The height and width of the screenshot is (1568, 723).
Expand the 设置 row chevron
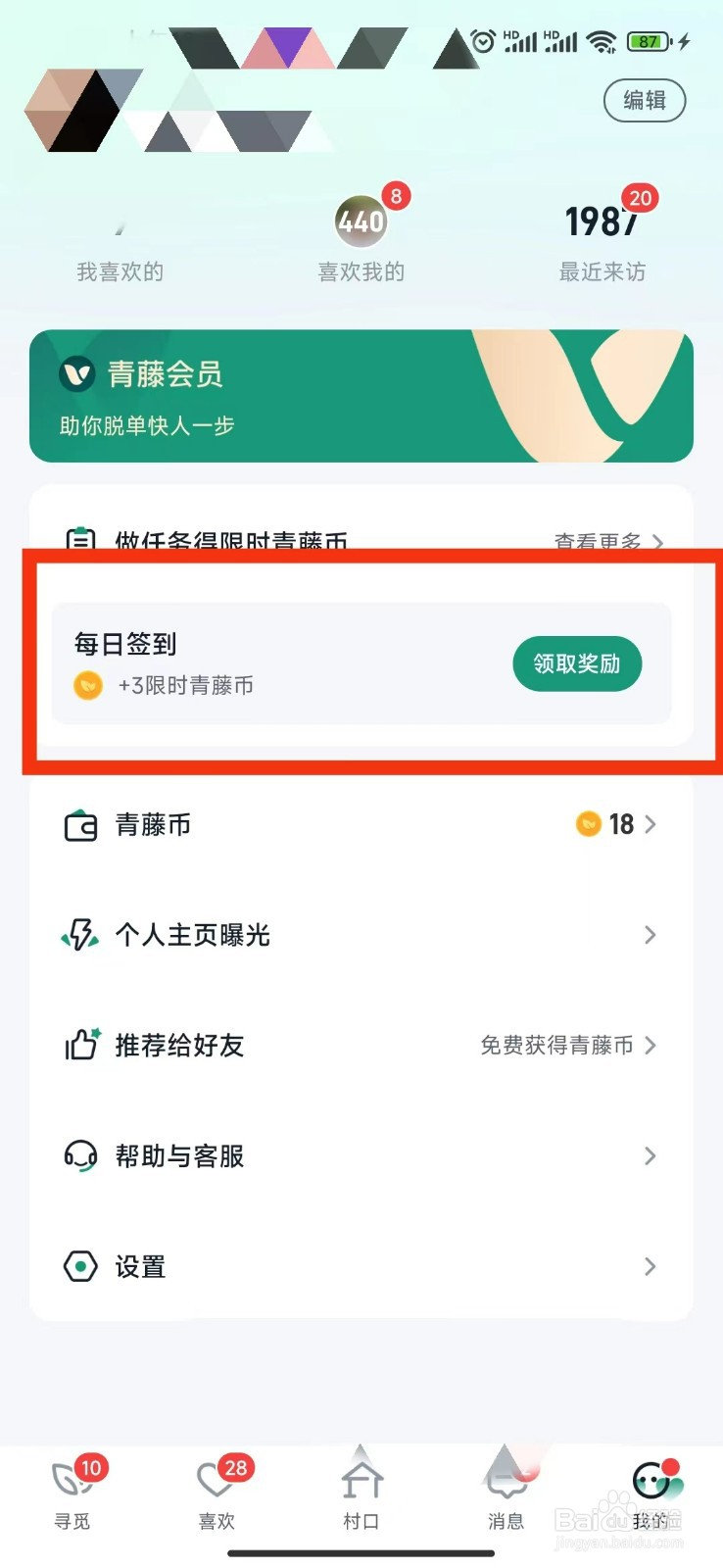pos(651,1266)
